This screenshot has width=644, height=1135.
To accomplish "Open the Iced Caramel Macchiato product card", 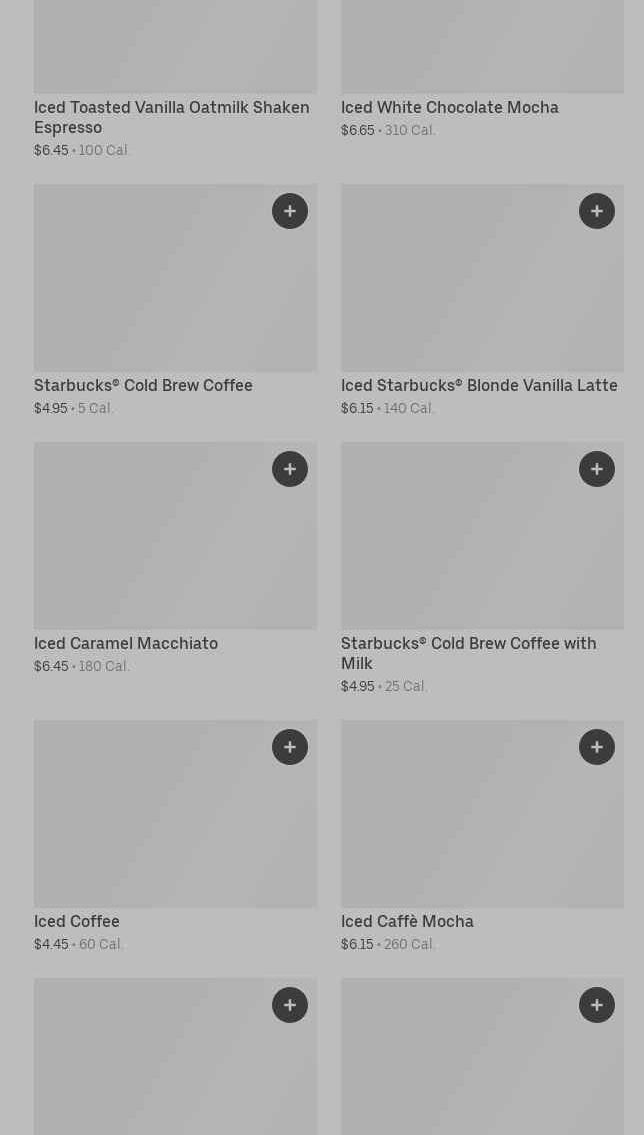I will 126,643.
